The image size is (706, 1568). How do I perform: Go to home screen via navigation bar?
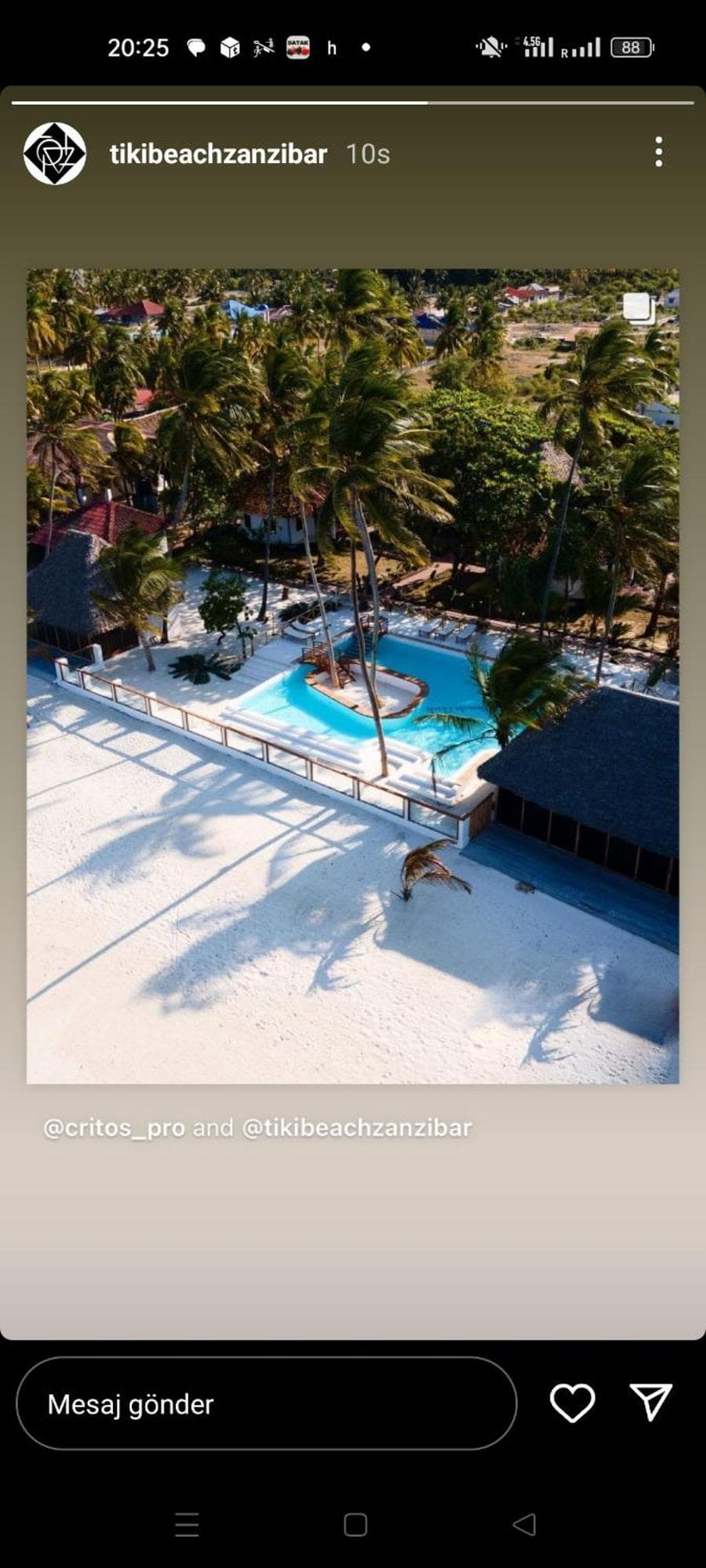[355, 1524]
